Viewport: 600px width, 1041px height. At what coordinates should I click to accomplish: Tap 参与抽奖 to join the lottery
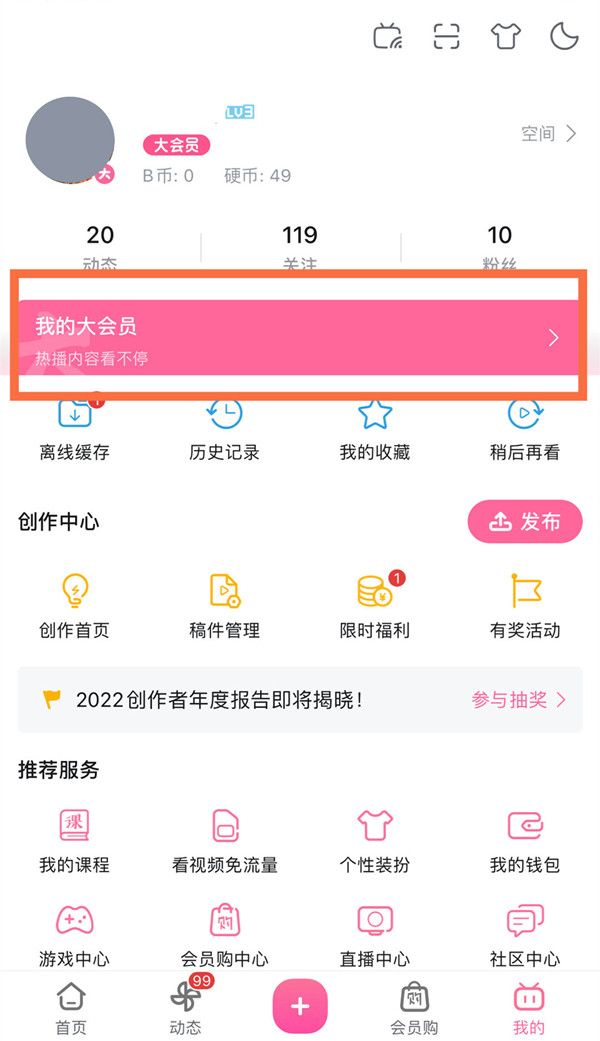[x=518, y=700]
